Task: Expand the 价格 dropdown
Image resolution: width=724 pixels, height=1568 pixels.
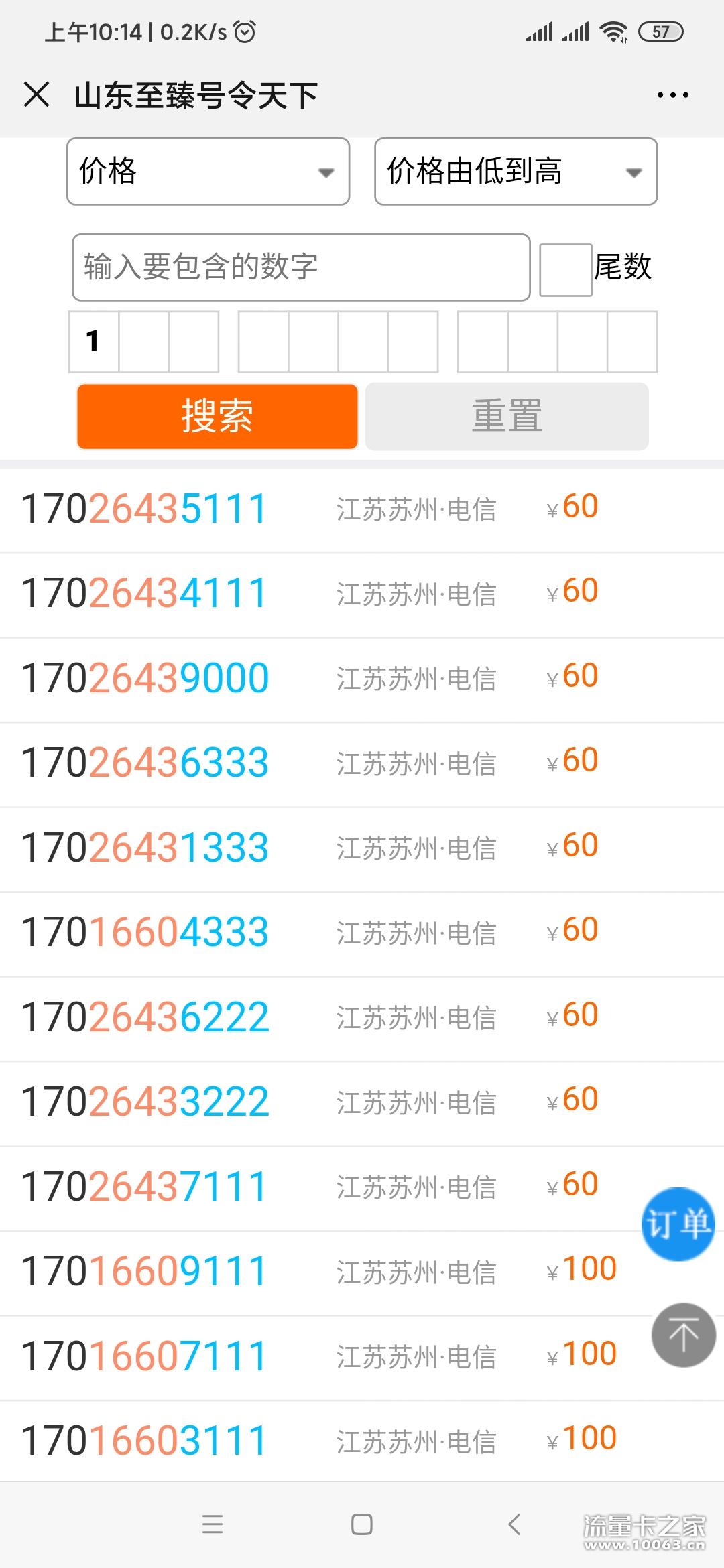Action: (208, 172)
